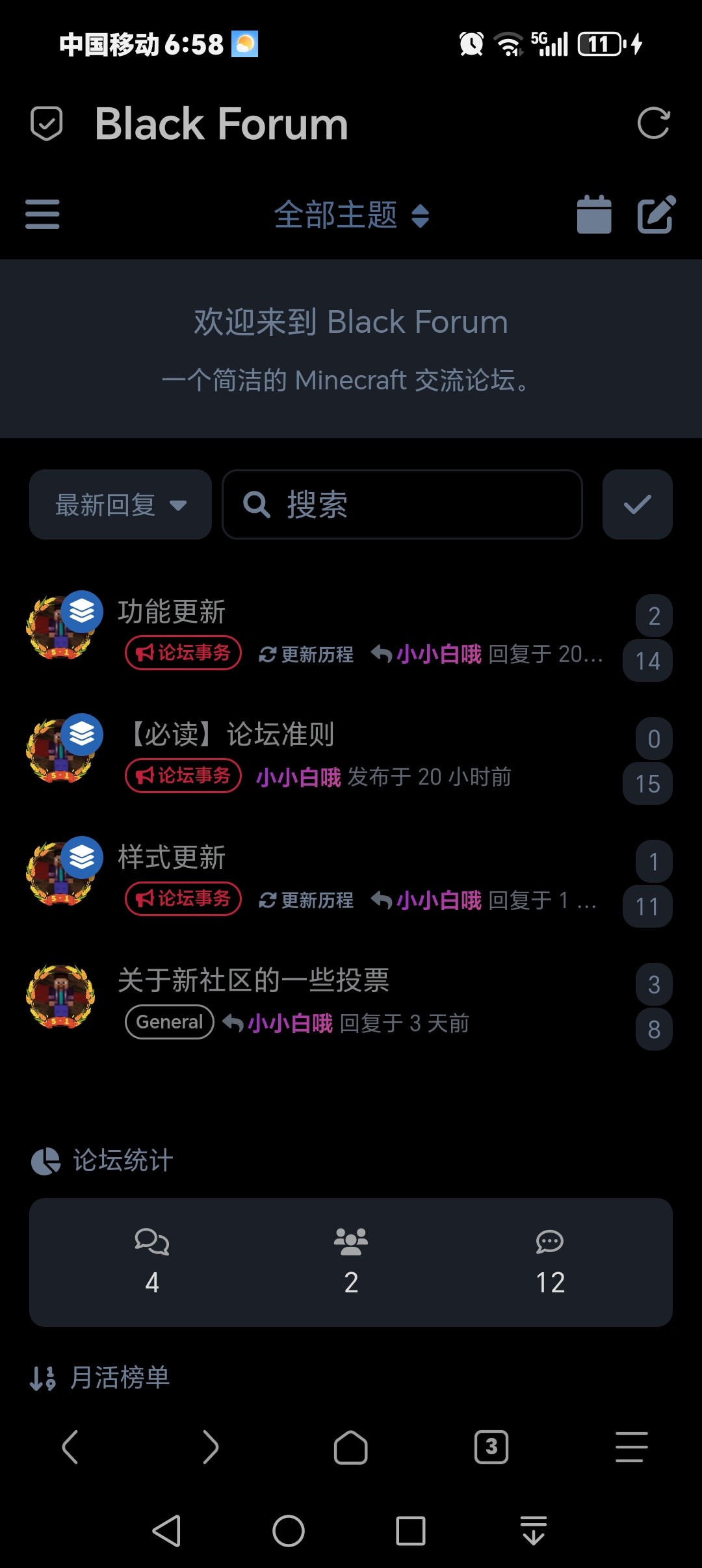Image resolution: width=702 pixels, height=1568 pixels.
Task: Open the calendar icon
Action: coord(594,215)
